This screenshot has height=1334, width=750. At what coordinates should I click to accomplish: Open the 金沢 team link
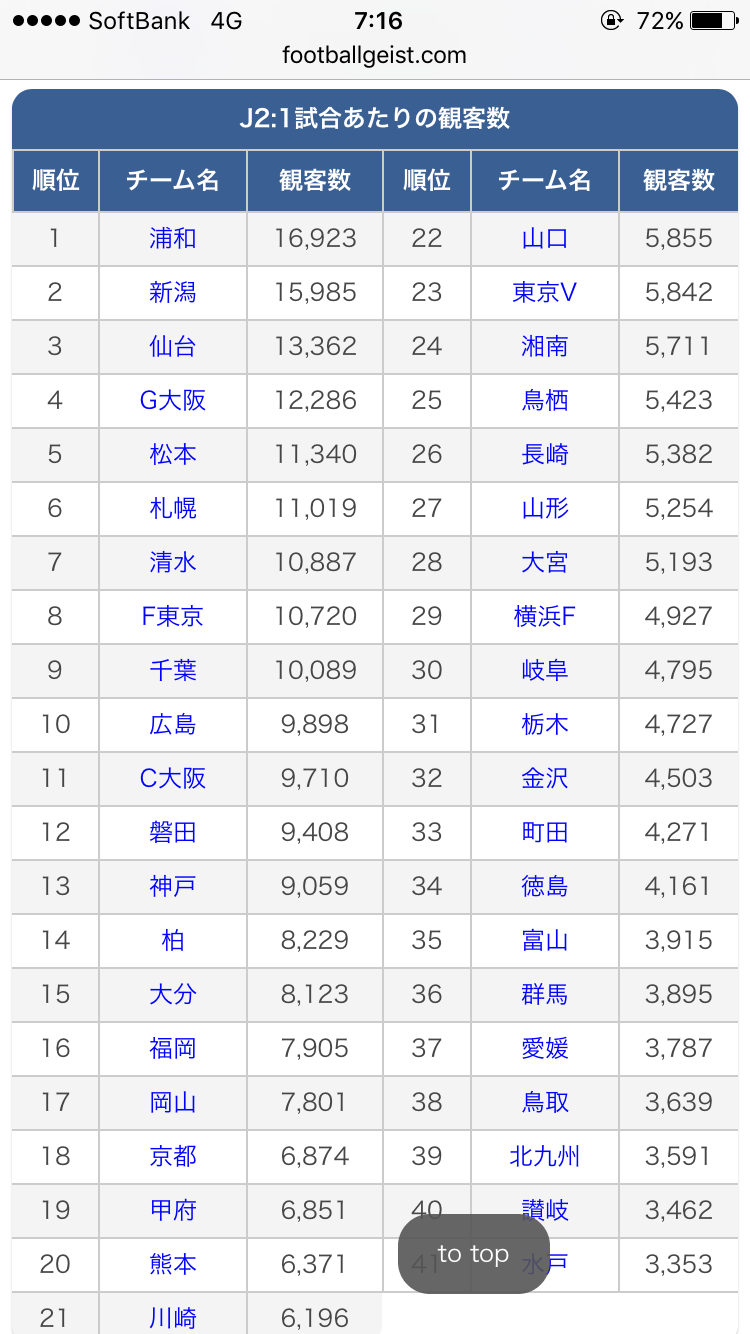pos(545,778)
